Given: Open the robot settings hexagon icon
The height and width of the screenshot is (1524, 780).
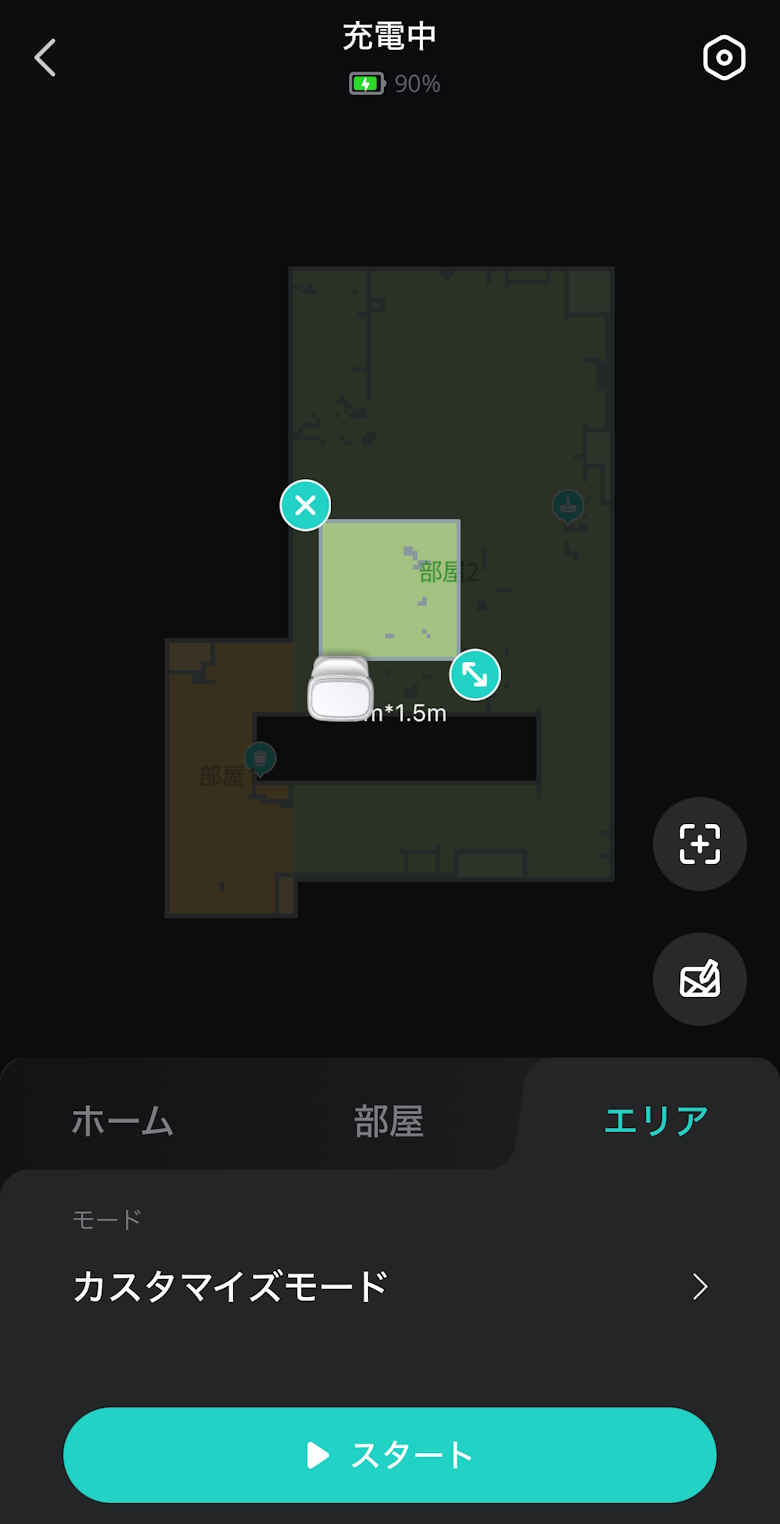Looking at the screenshot, I should click(x=724, y=58).
